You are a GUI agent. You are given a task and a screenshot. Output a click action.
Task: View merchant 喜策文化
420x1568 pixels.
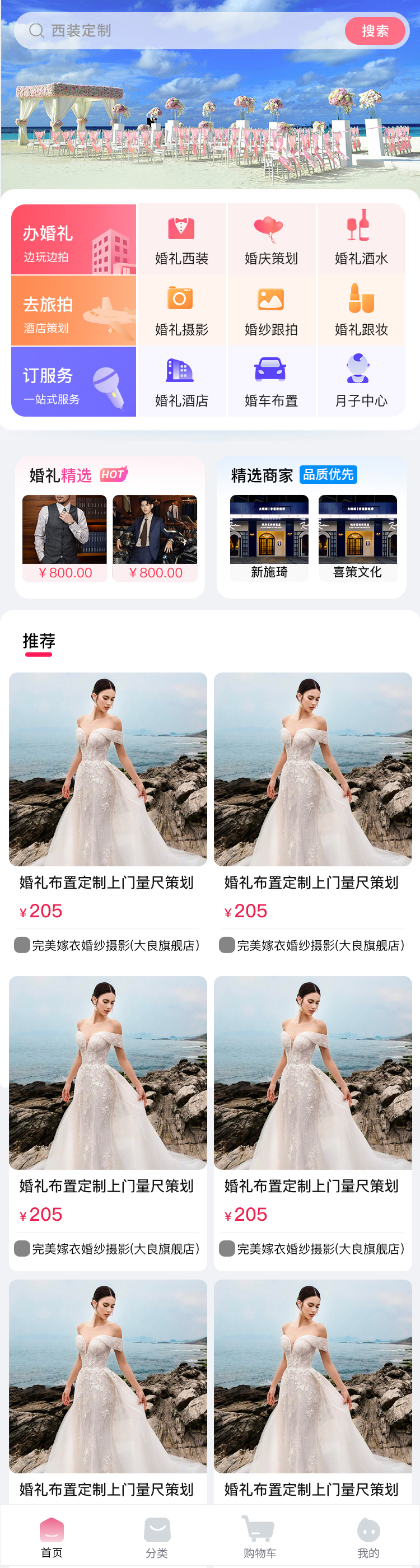(357, 538)
